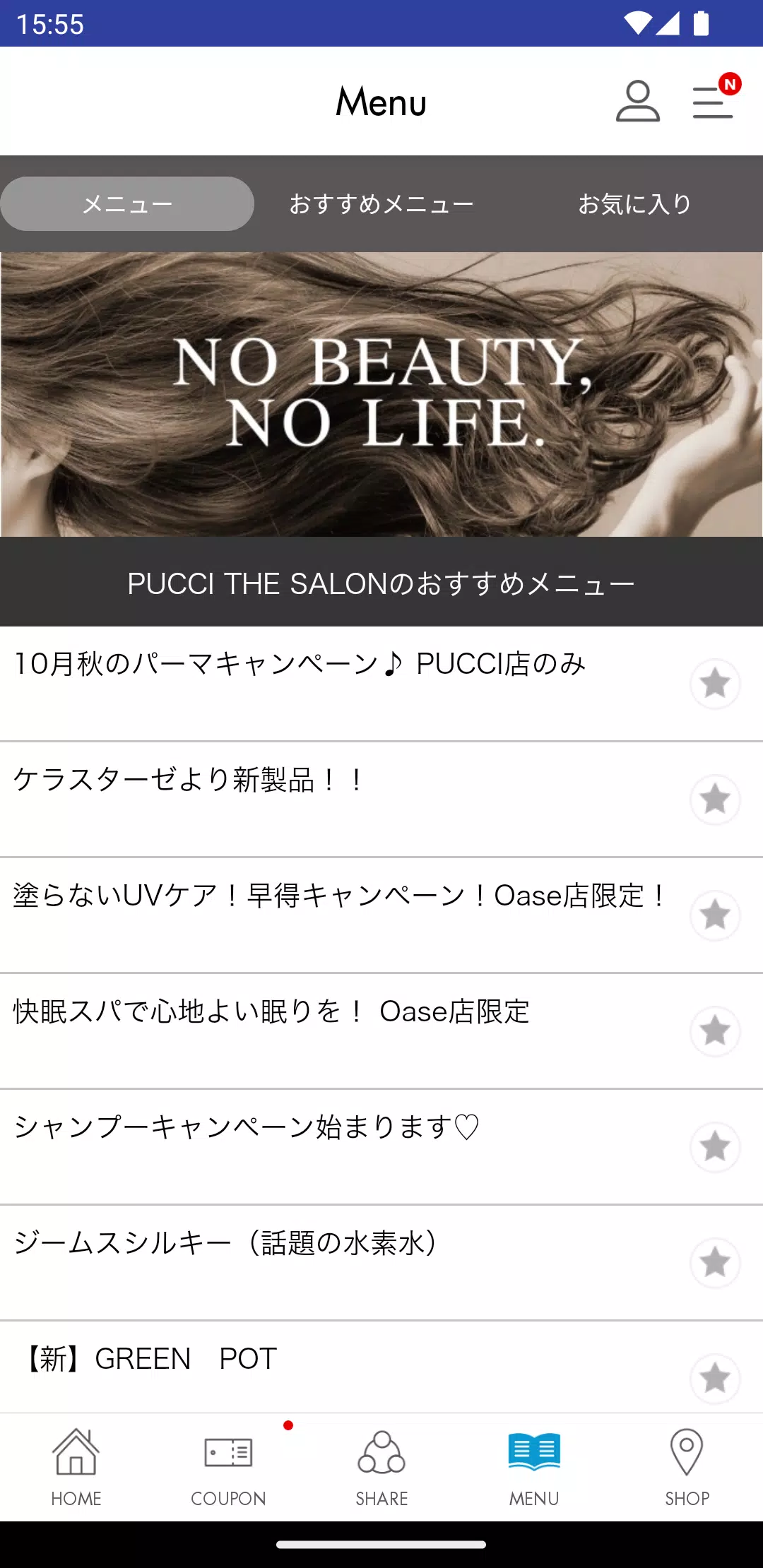Favorite the 10月秋のパーマキャンペーン item

pos(715,684)
